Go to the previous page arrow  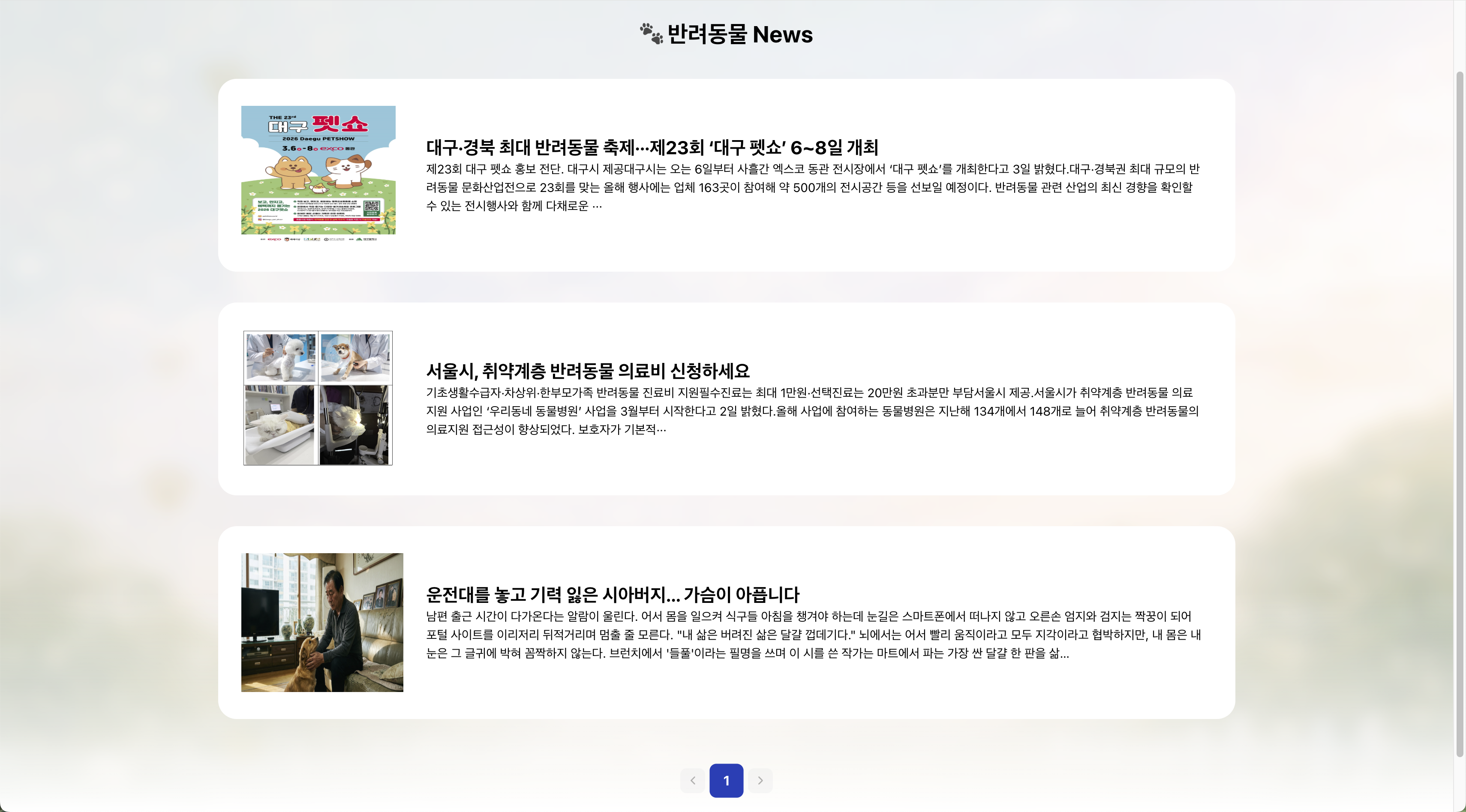click(692, 780)
